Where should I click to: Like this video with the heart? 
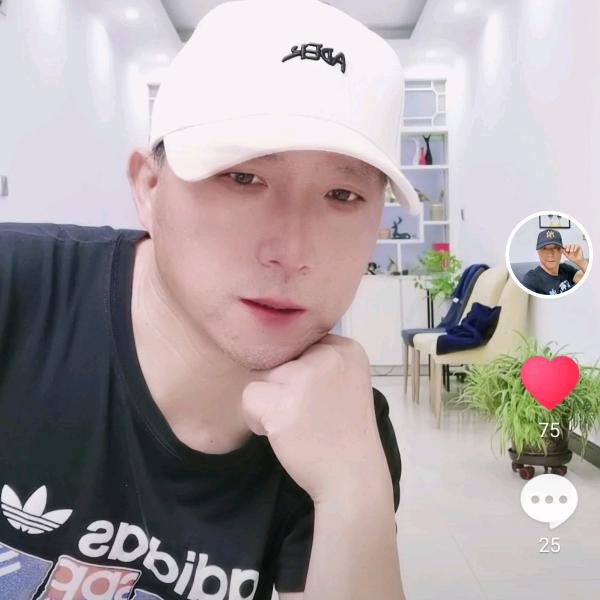[549, 381]
